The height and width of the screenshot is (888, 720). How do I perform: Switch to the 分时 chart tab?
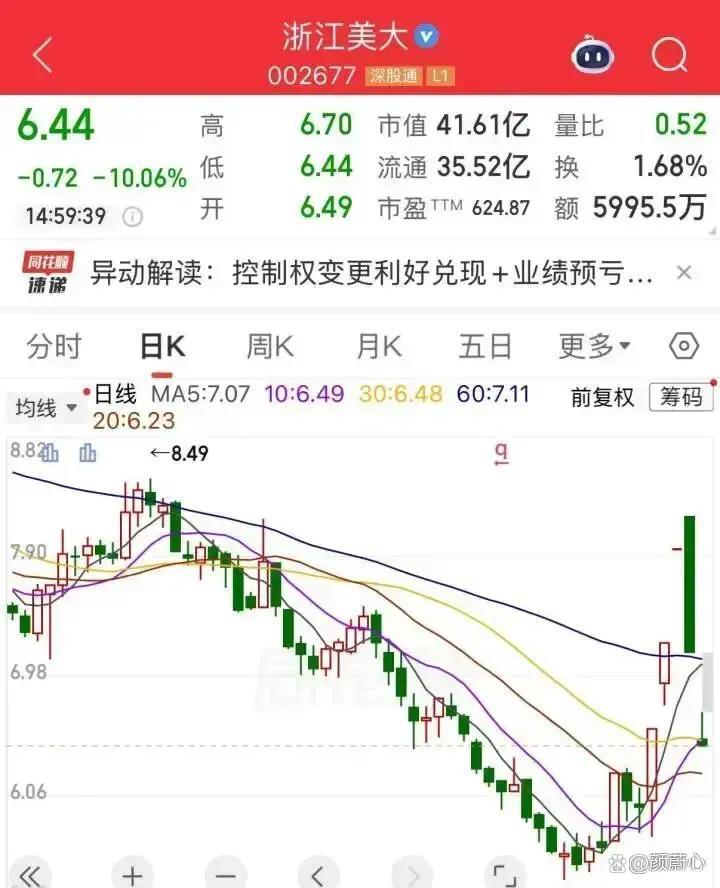(54, 346)
